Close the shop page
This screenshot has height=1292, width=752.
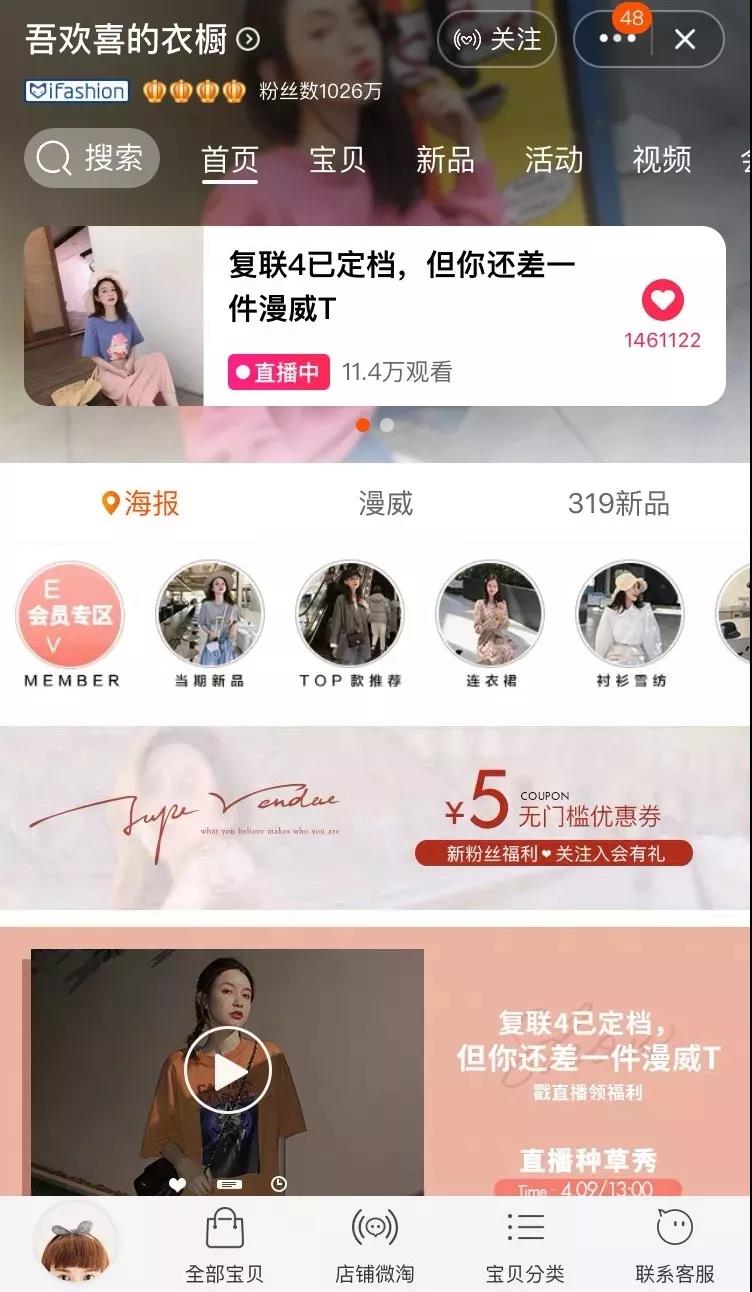click(685, 39)
